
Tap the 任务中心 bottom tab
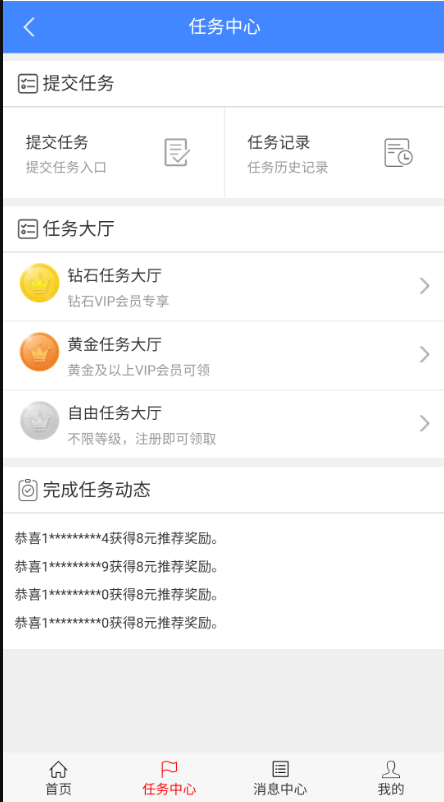(169, 777)
